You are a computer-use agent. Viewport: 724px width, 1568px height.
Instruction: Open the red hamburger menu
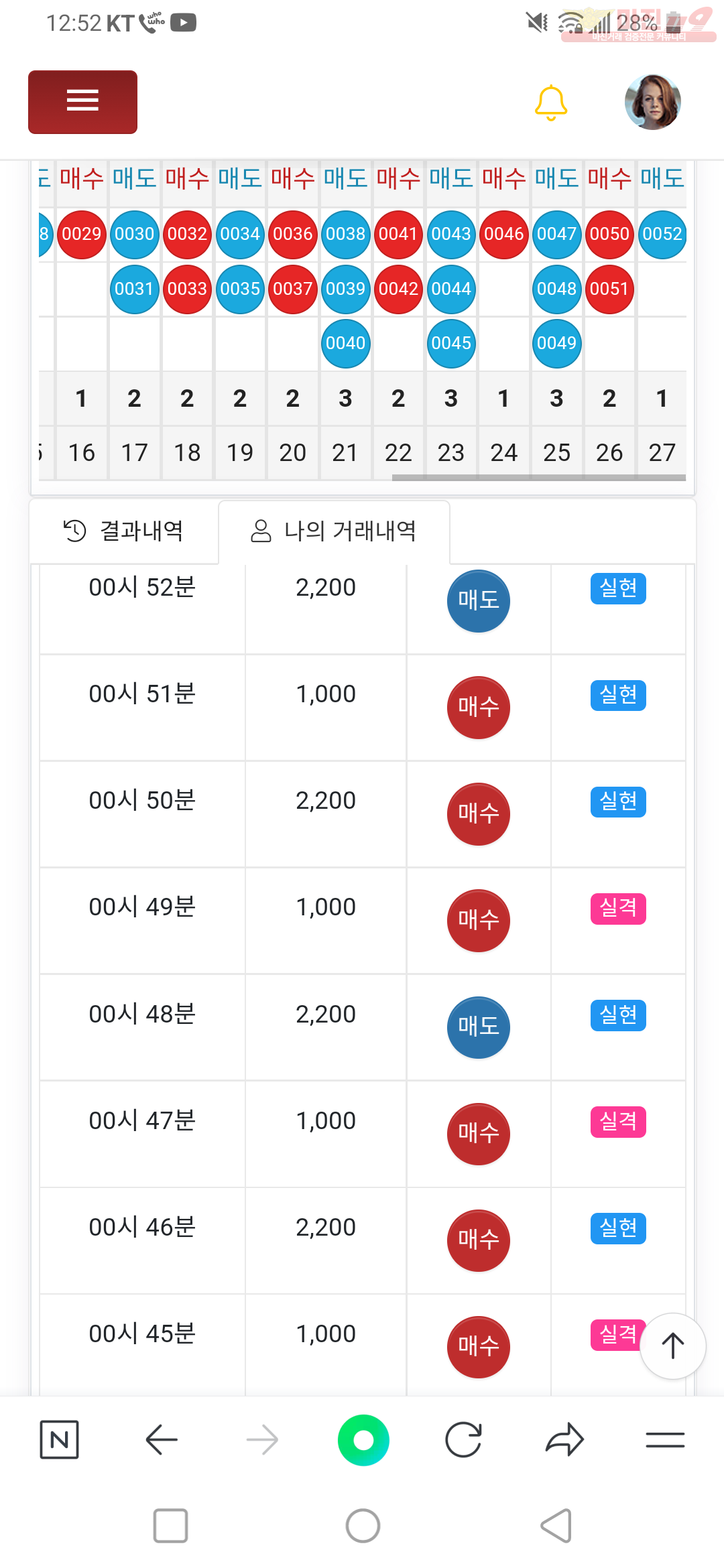82,102
